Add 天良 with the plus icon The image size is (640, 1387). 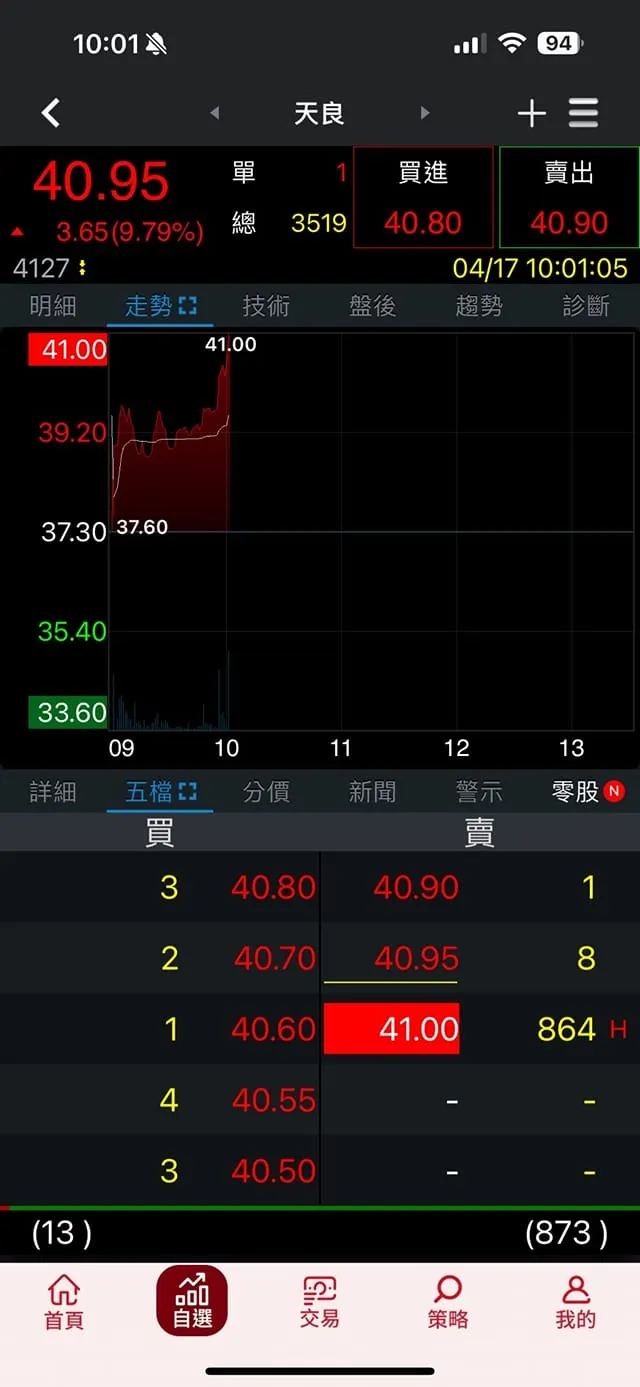(x=531, y=113)
